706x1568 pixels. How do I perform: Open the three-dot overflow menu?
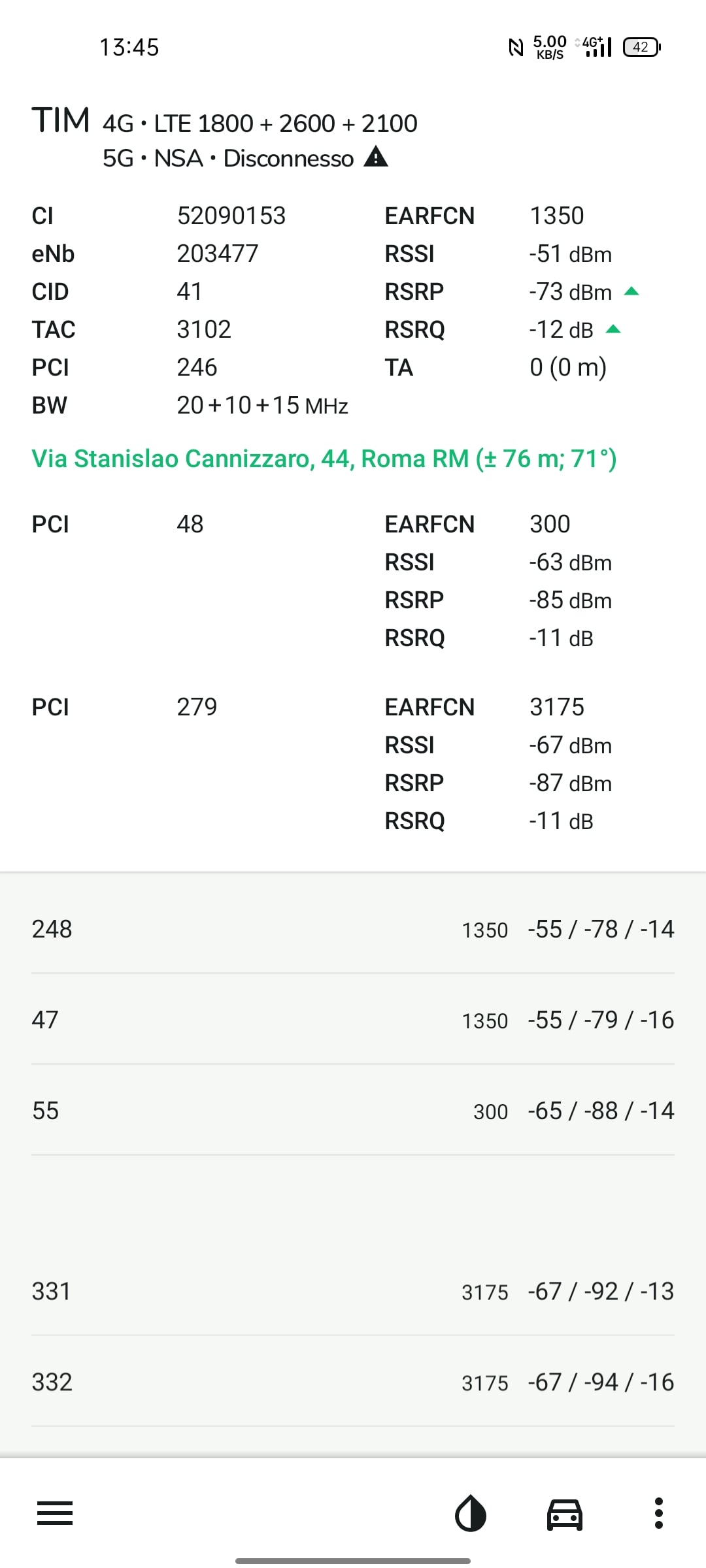click(659, 1513)
